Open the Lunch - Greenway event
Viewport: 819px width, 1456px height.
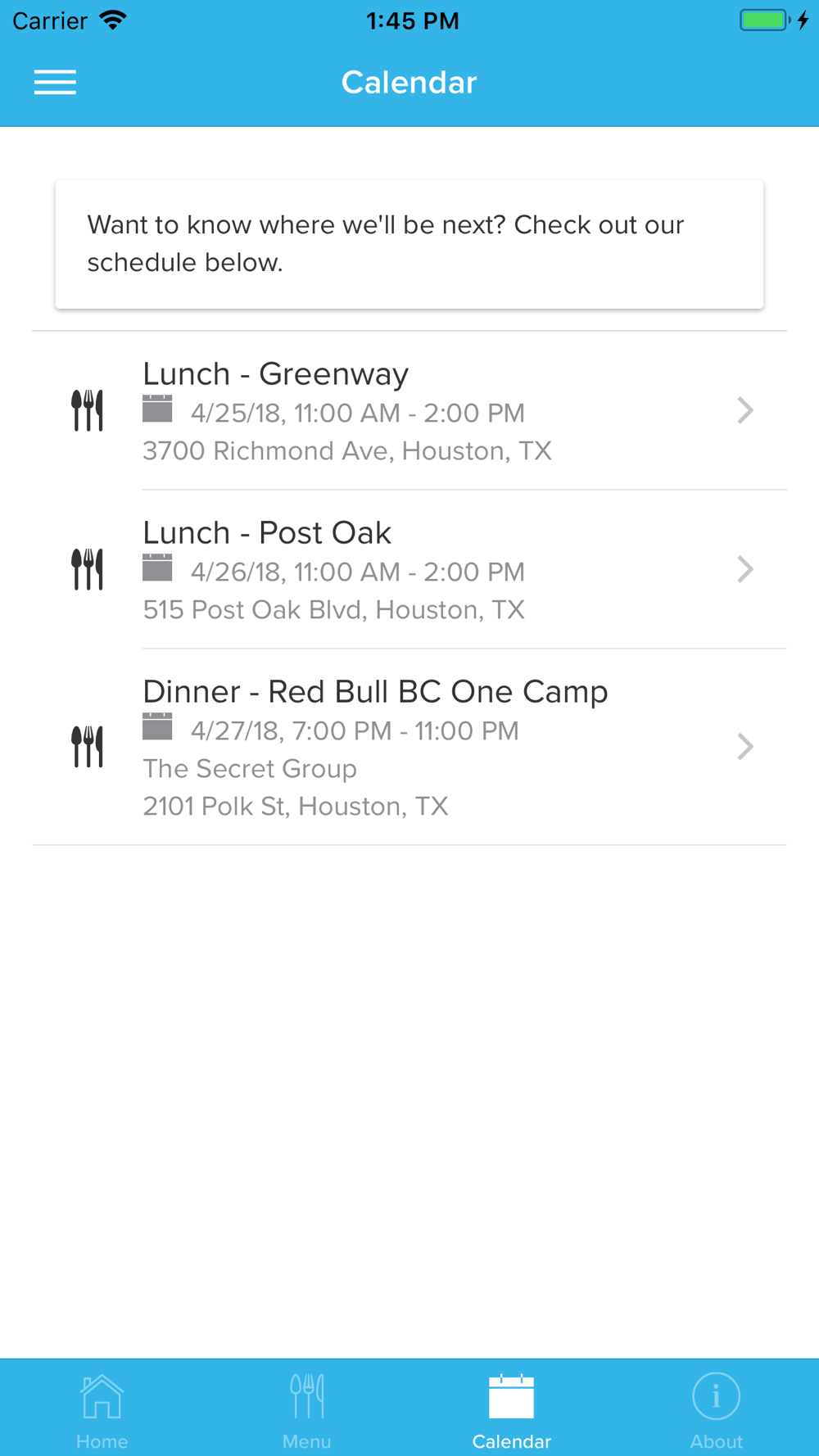click(409, 411)
